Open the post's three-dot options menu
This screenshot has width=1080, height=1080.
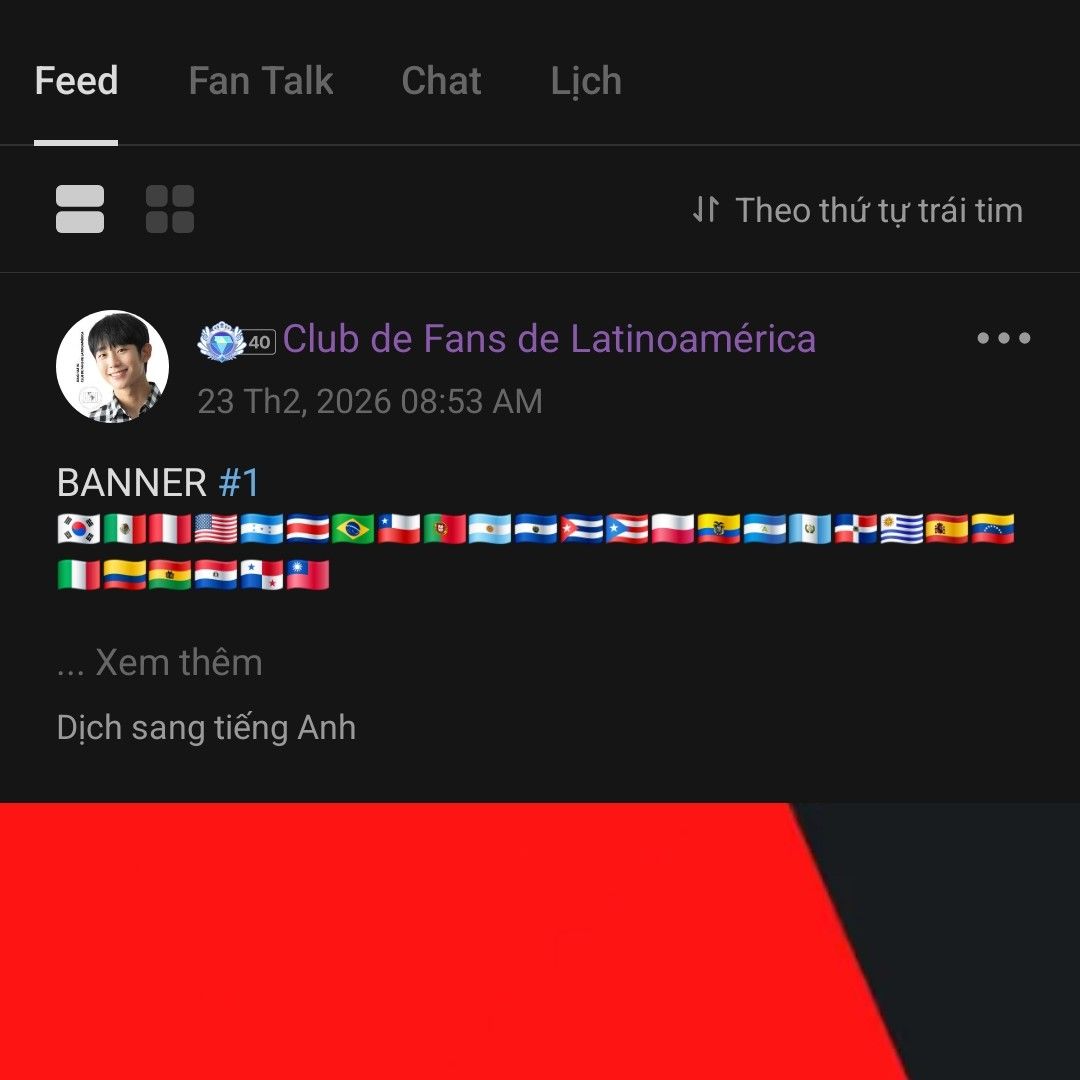[1003, 338]
